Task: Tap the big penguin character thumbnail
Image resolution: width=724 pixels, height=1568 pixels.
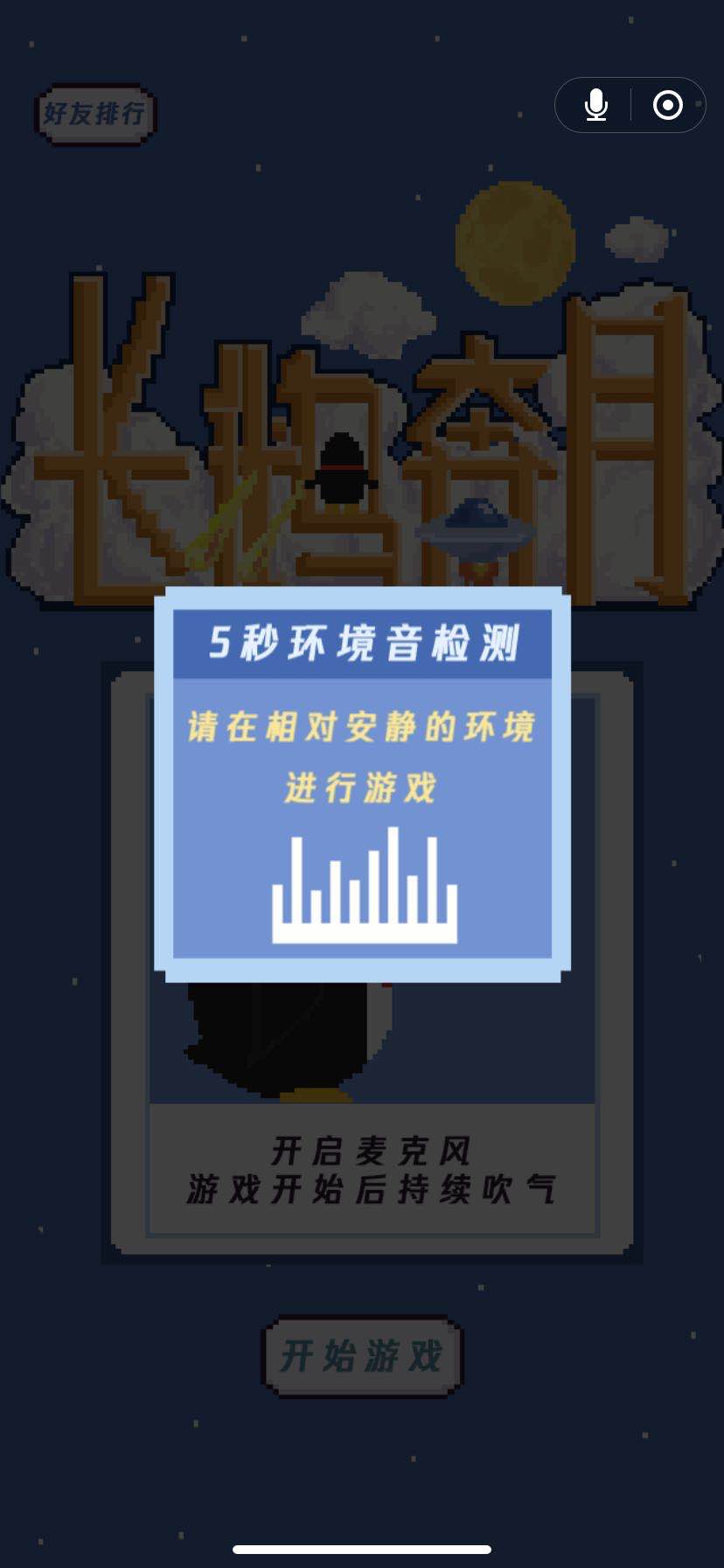Action: [x=280, y=1041]
